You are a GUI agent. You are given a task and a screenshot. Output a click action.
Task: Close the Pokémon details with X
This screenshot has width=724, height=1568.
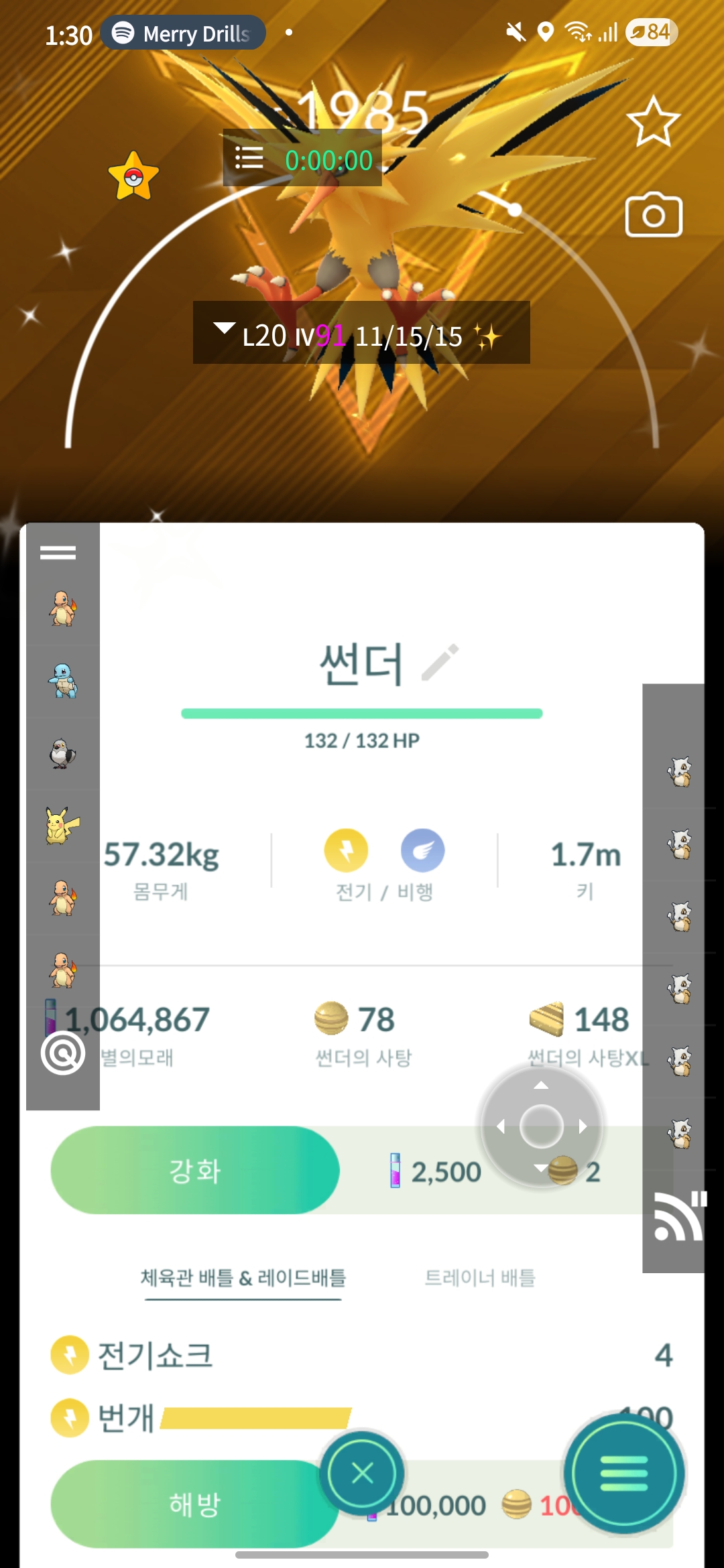pos(362,1474)
